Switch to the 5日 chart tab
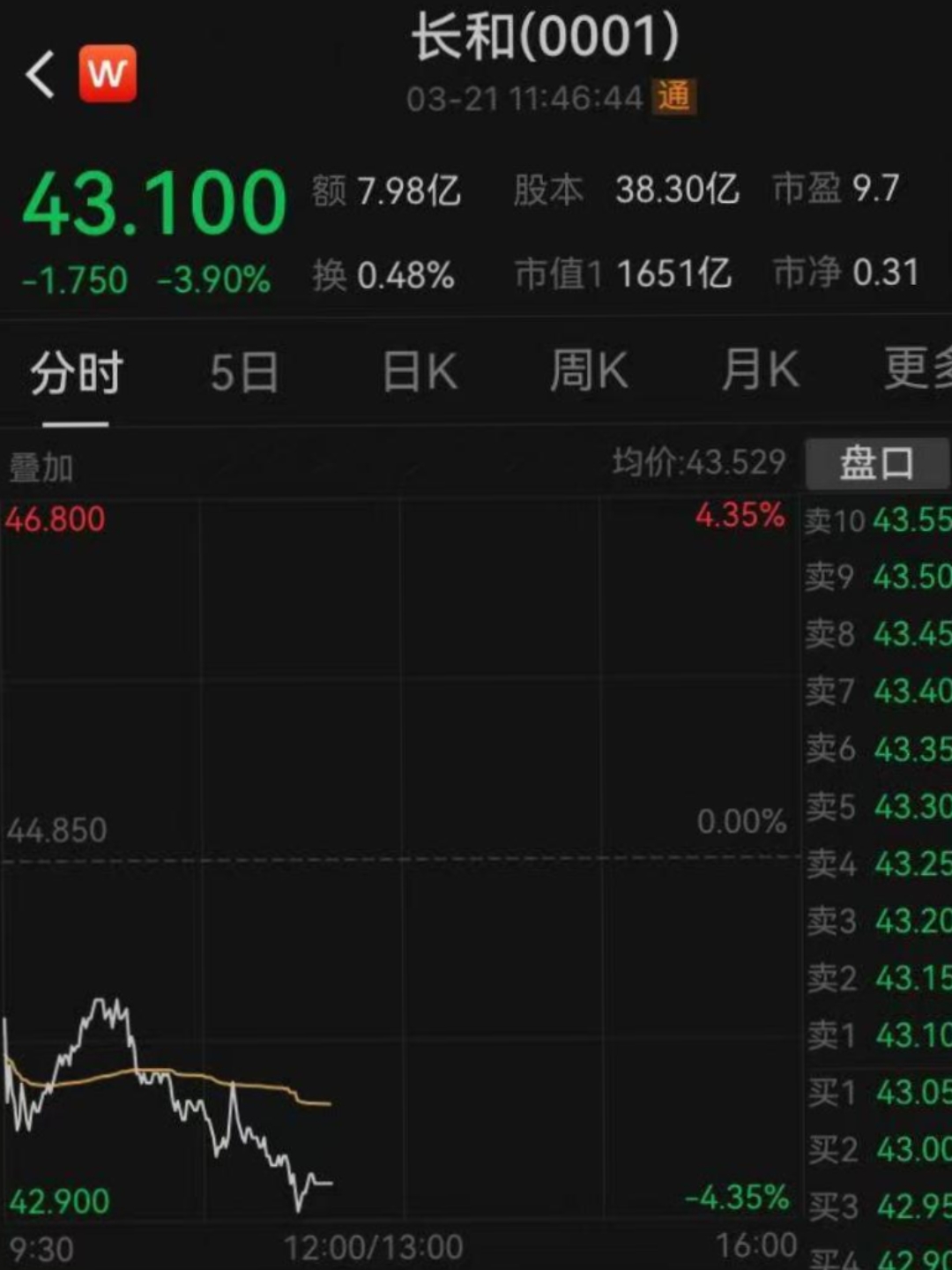Viewport: 952px width, 1270px height. pos(244,372)
